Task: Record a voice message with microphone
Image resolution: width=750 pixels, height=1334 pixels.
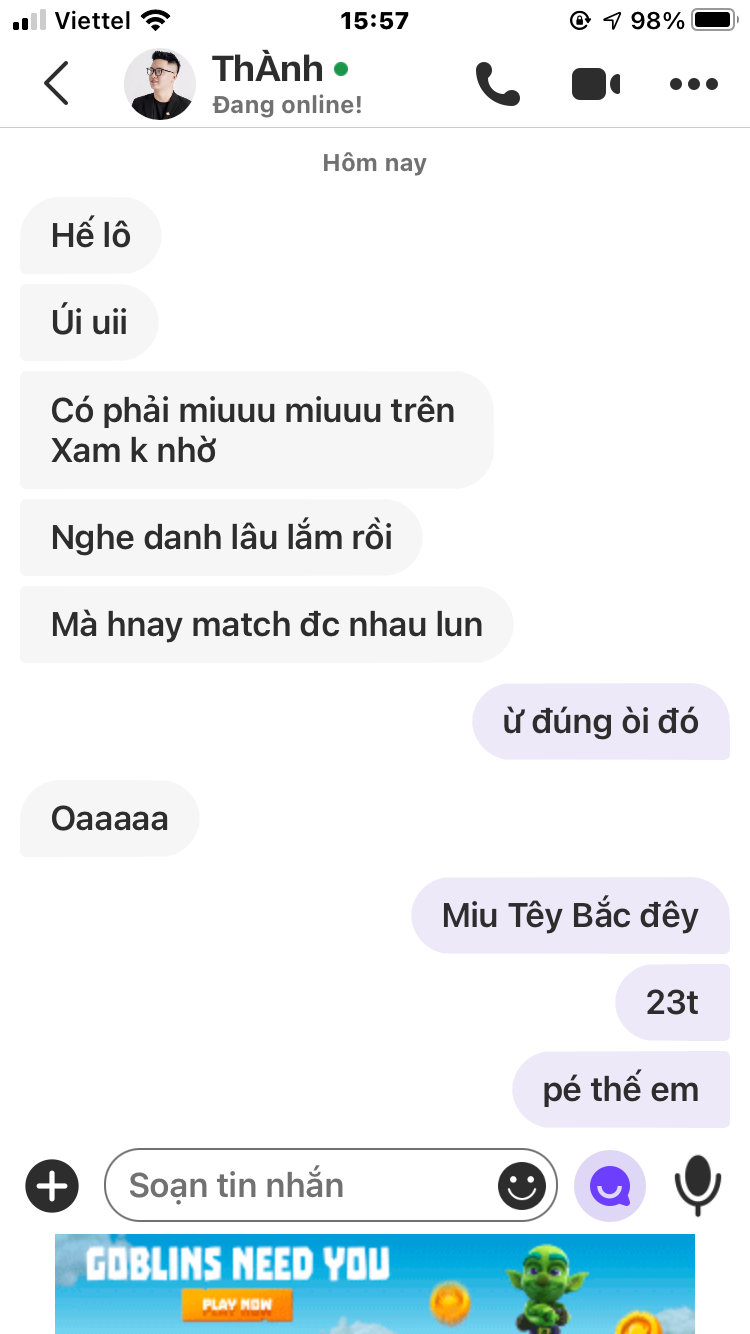Action: tap(697, 1186)
